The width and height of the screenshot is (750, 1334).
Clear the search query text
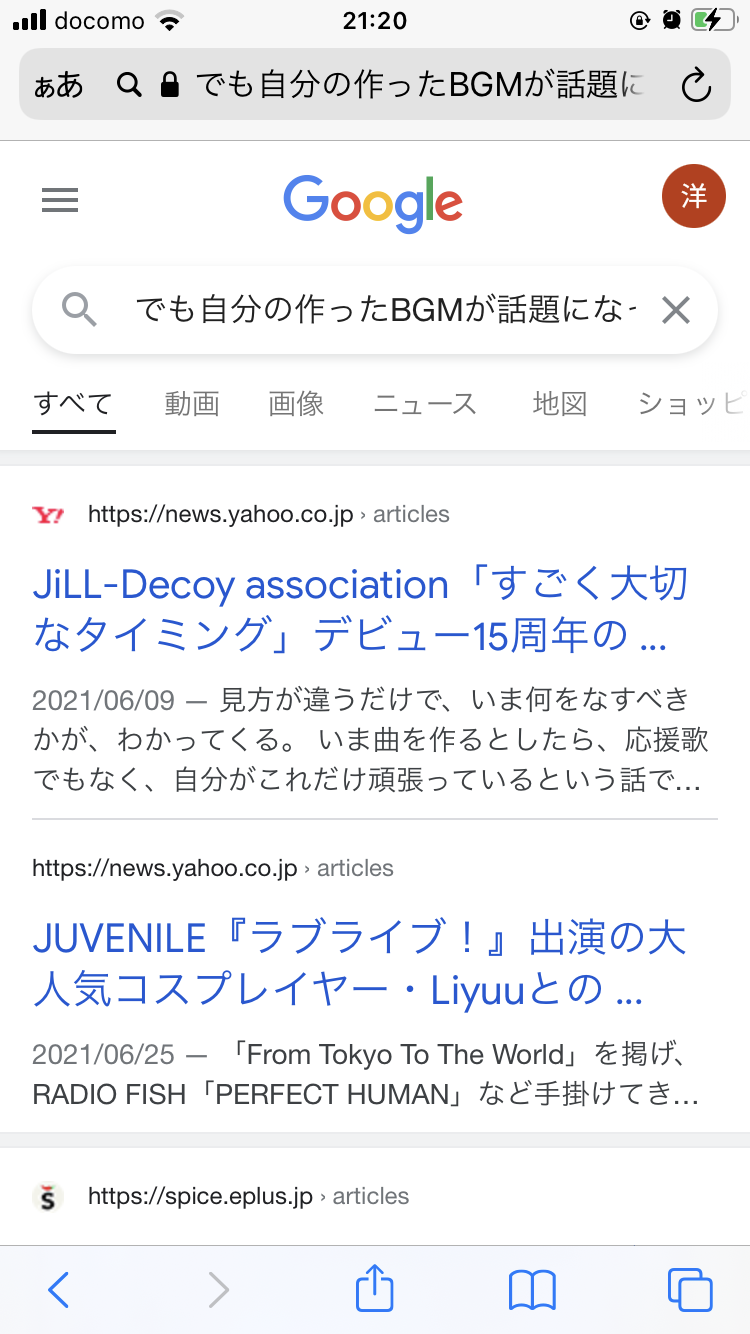pos(676,311)
